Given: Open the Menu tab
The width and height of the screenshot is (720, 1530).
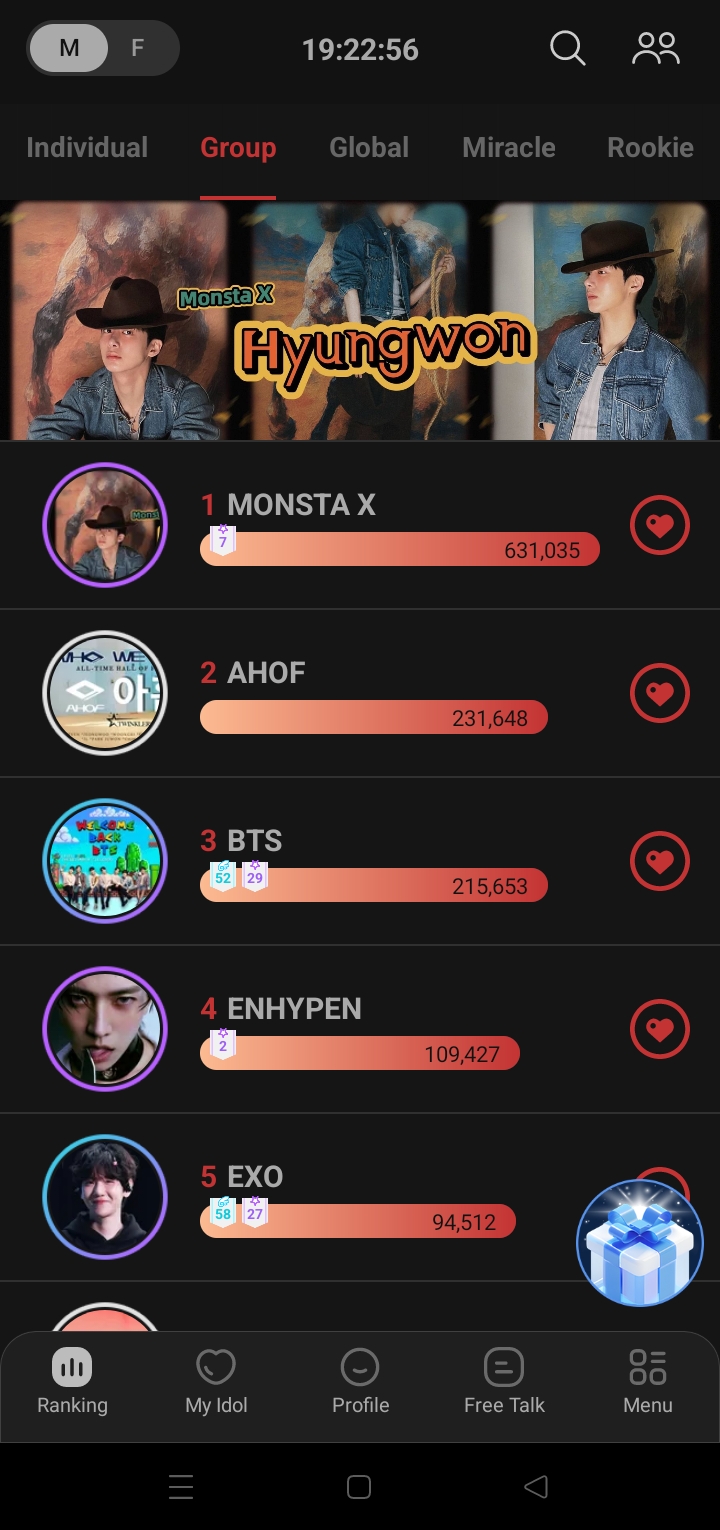Looking at the screenshot, I should 647,1382.
